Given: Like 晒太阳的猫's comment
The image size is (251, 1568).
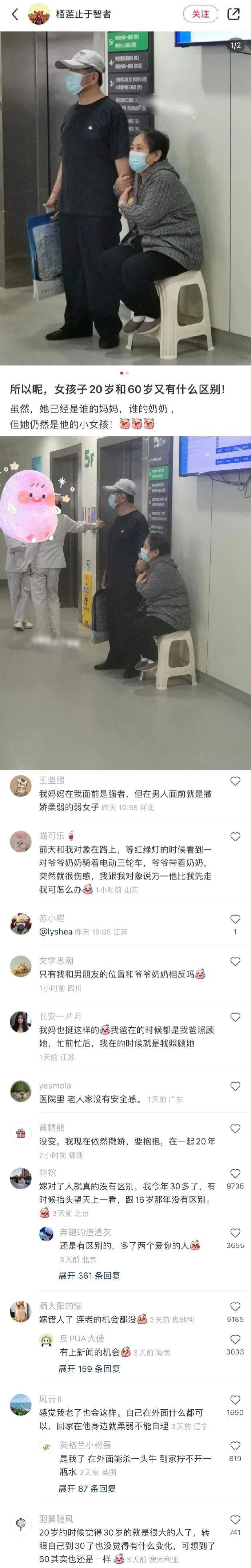Looking at the screenshot, I should (x=235, y=1307).
